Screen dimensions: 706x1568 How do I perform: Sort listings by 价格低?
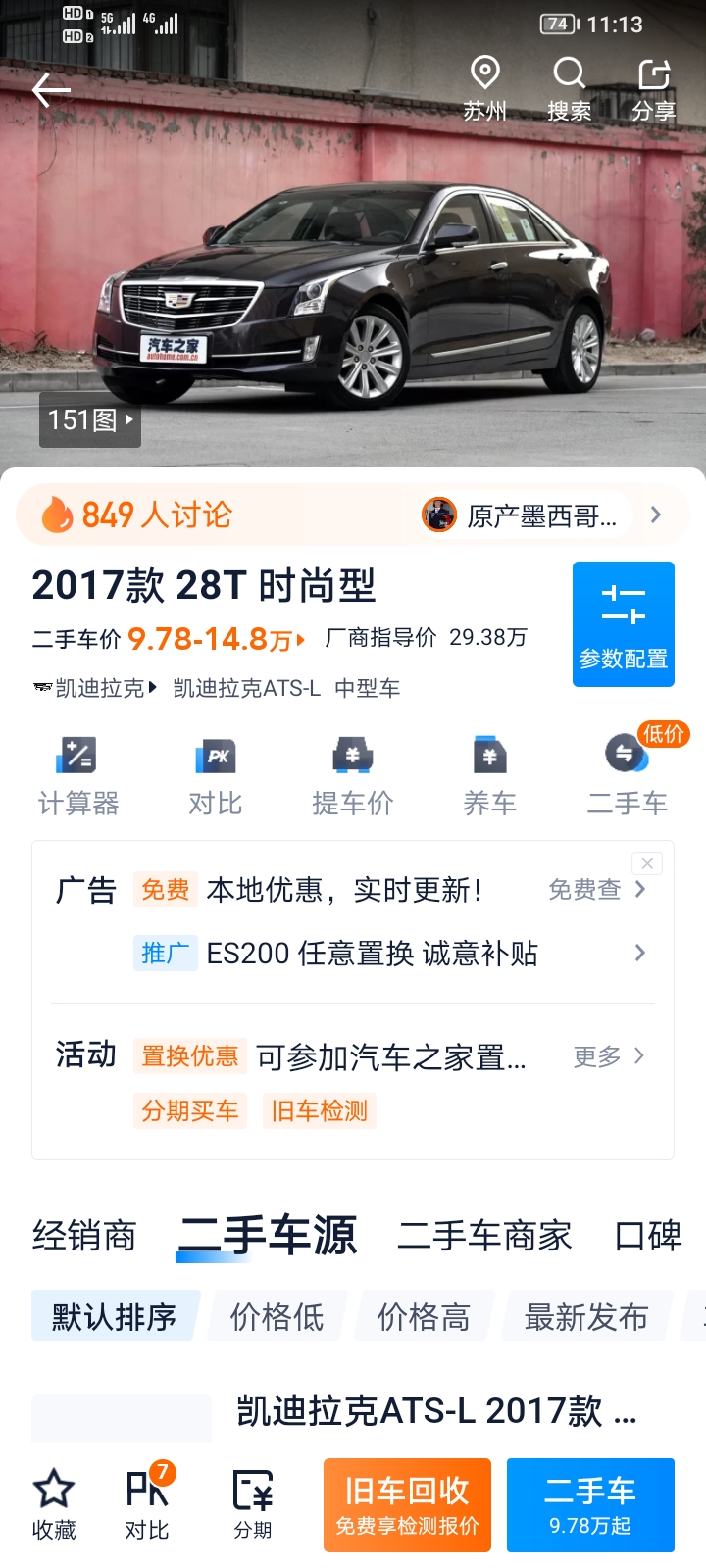coord(277,1316)
